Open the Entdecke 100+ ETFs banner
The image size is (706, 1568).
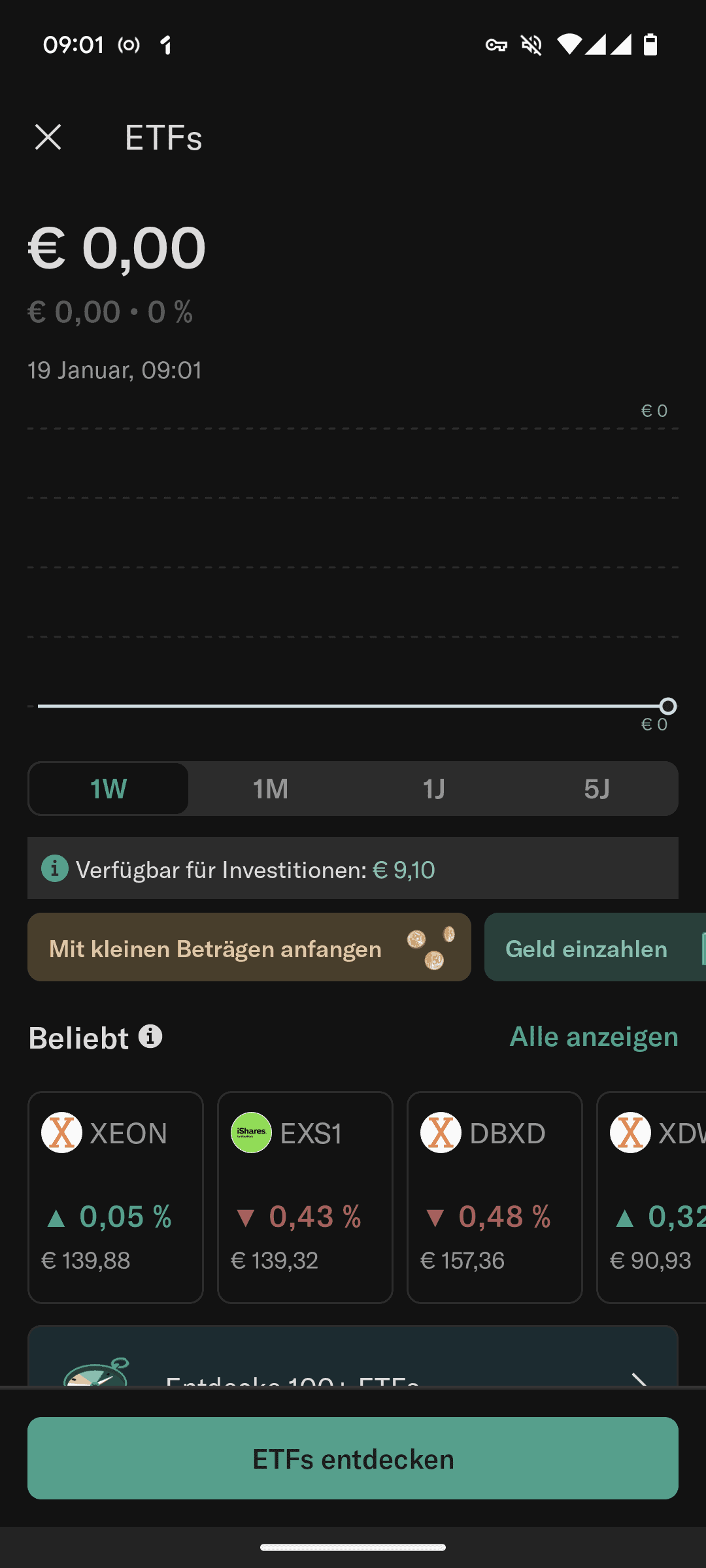click(x=353, y=1356)
